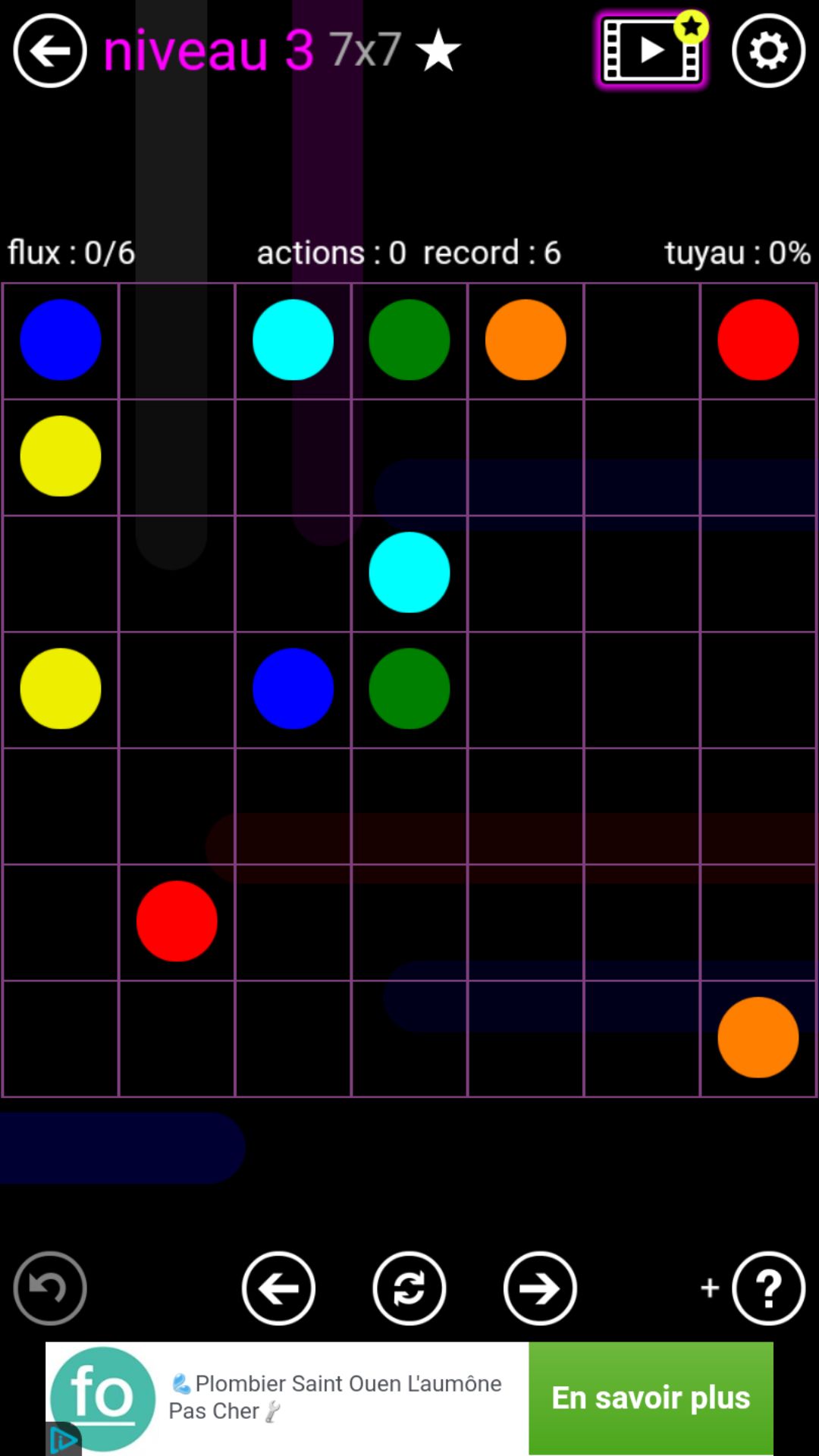
Task: Select the cyan dot in the top row
Action: pyautogui.click(x=293, y=340)
